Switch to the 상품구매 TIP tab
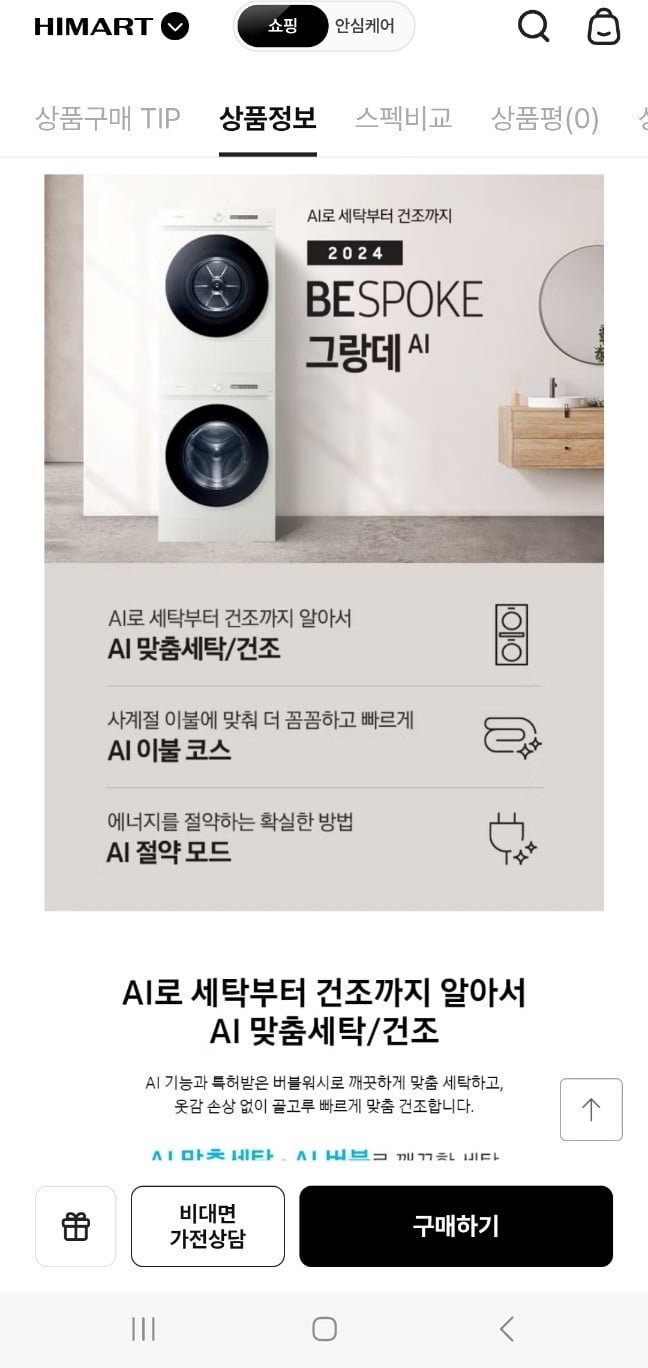The image size is (648, 1368). point(108,119)
